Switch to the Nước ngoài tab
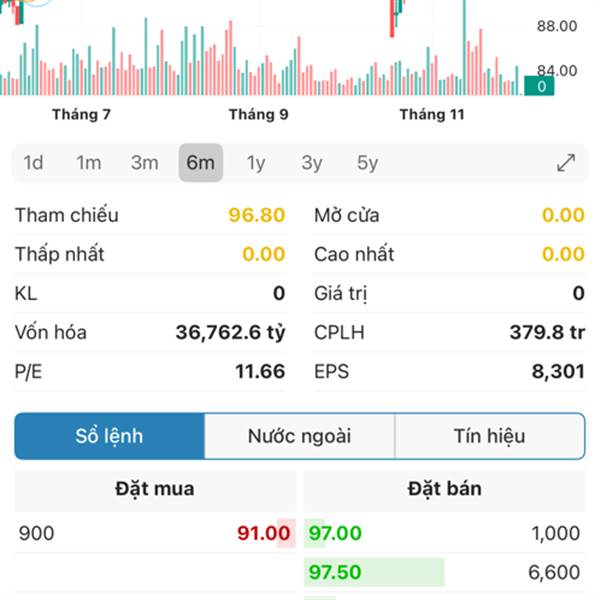Screen dimensions: 600x600 299,436
